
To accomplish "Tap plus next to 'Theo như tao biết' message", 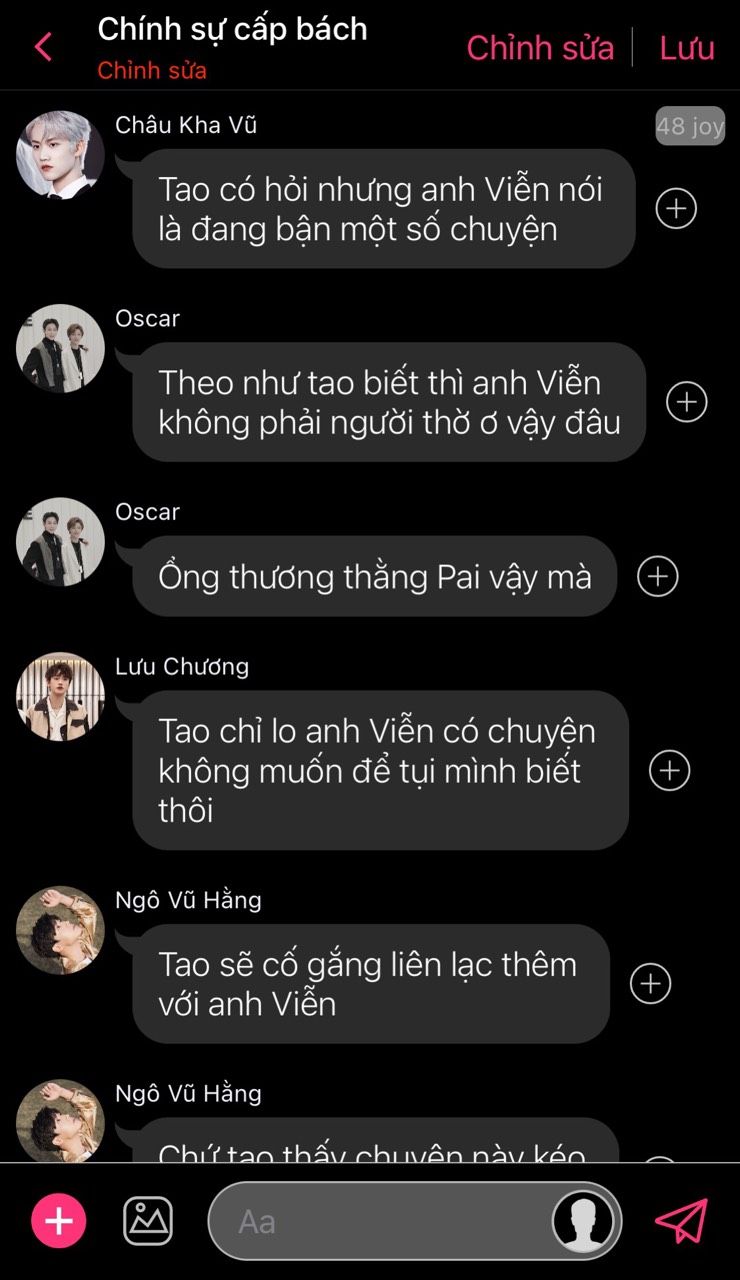I will pos(686,402).
